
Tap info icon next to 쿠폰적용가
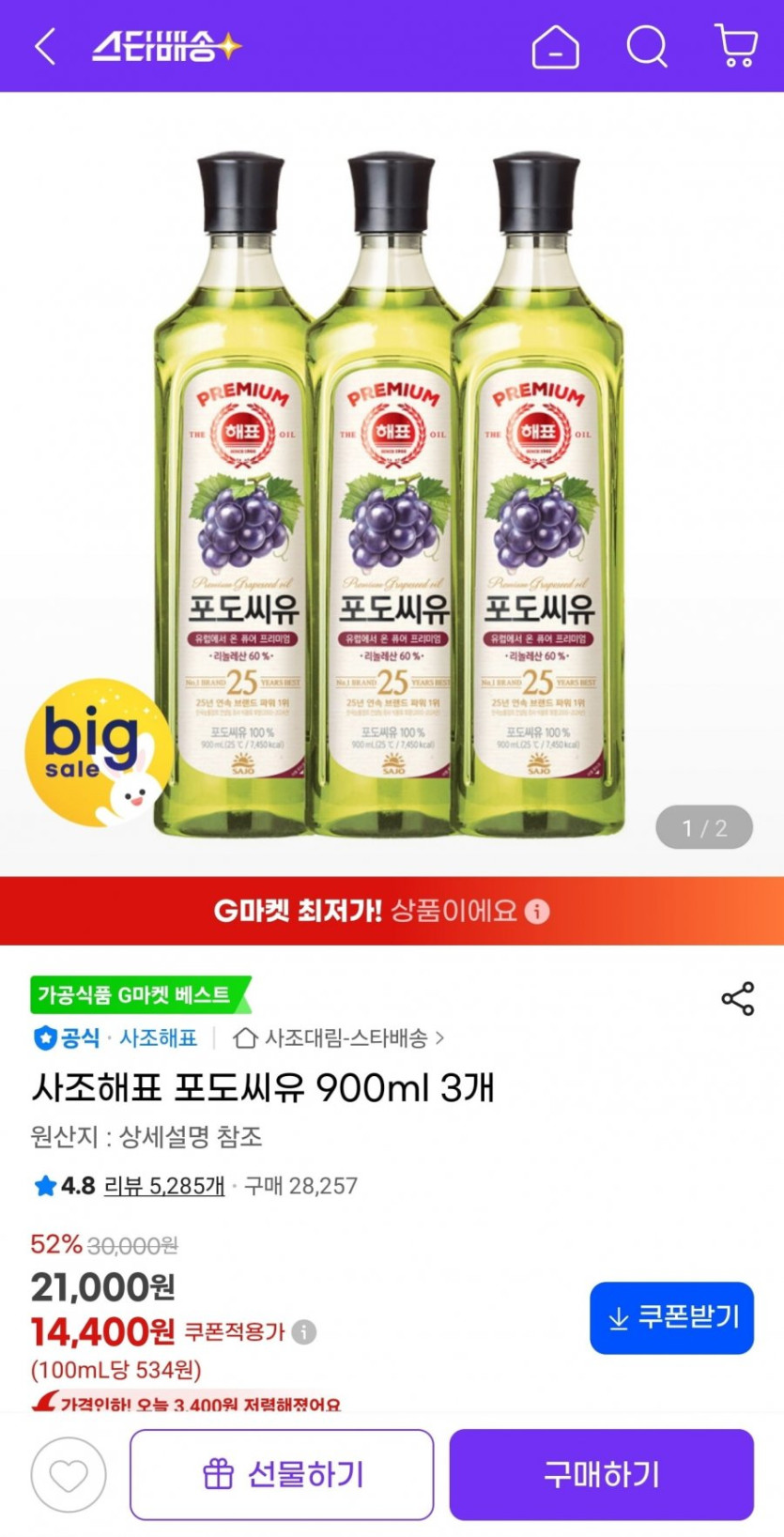click(x=303, y=1331)
